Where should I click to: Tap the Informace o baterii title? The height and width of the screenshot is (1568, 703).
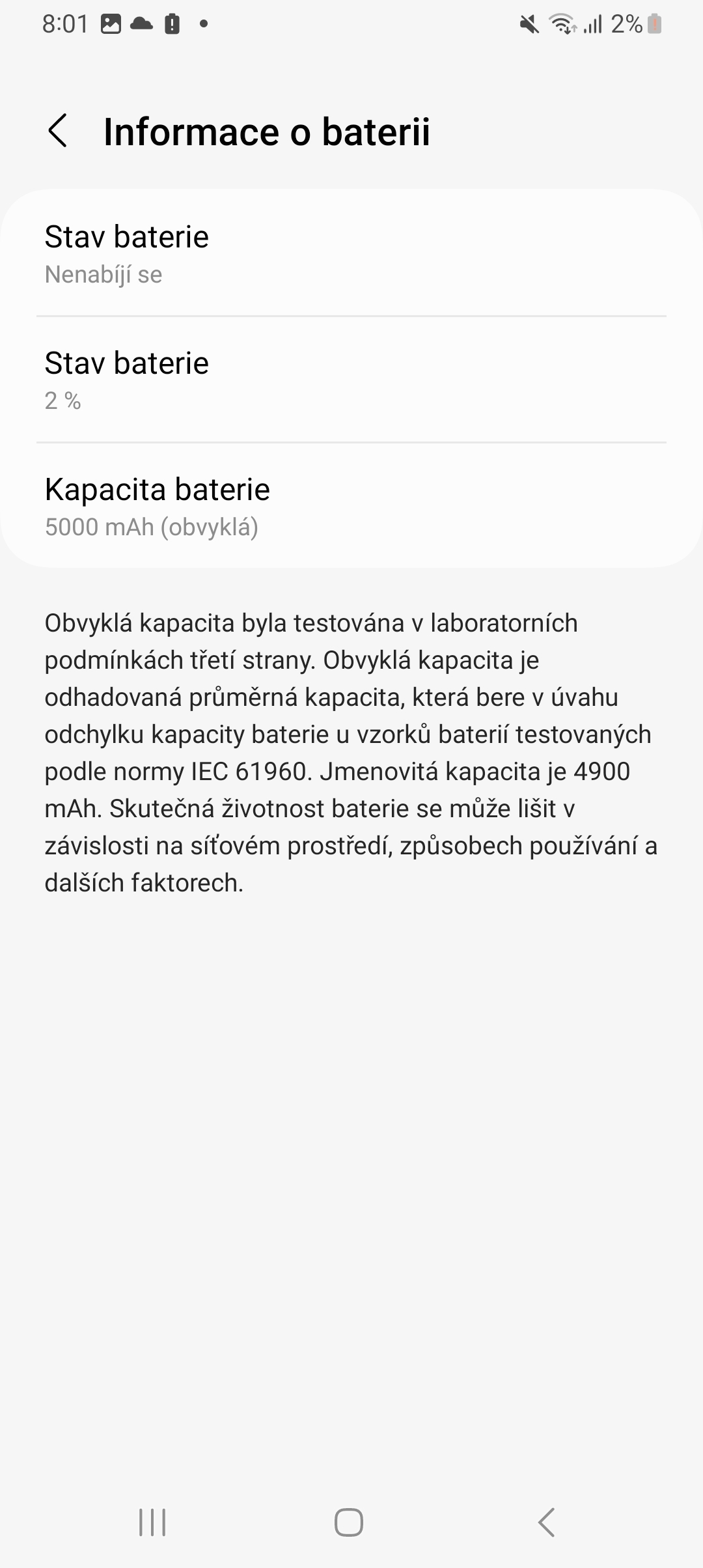pyautogui.click(x=268, y=132)
